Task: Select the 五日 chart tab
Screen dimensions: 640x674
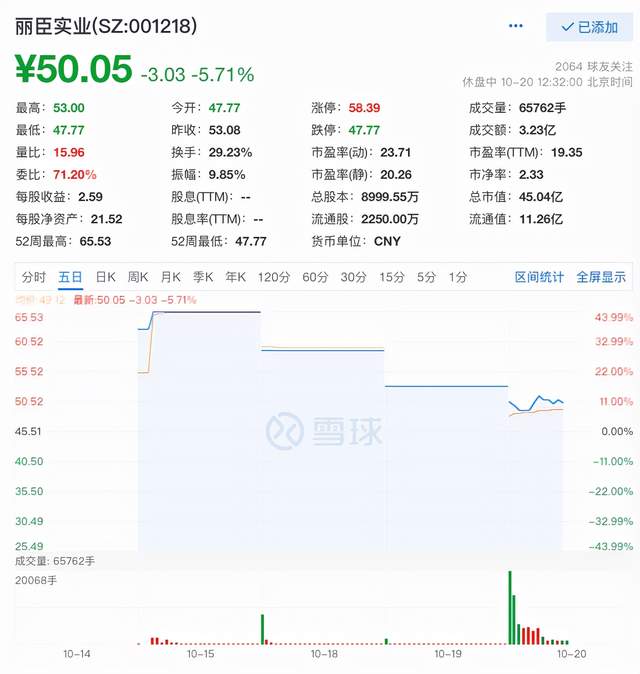Action: [x=71, y=277]
